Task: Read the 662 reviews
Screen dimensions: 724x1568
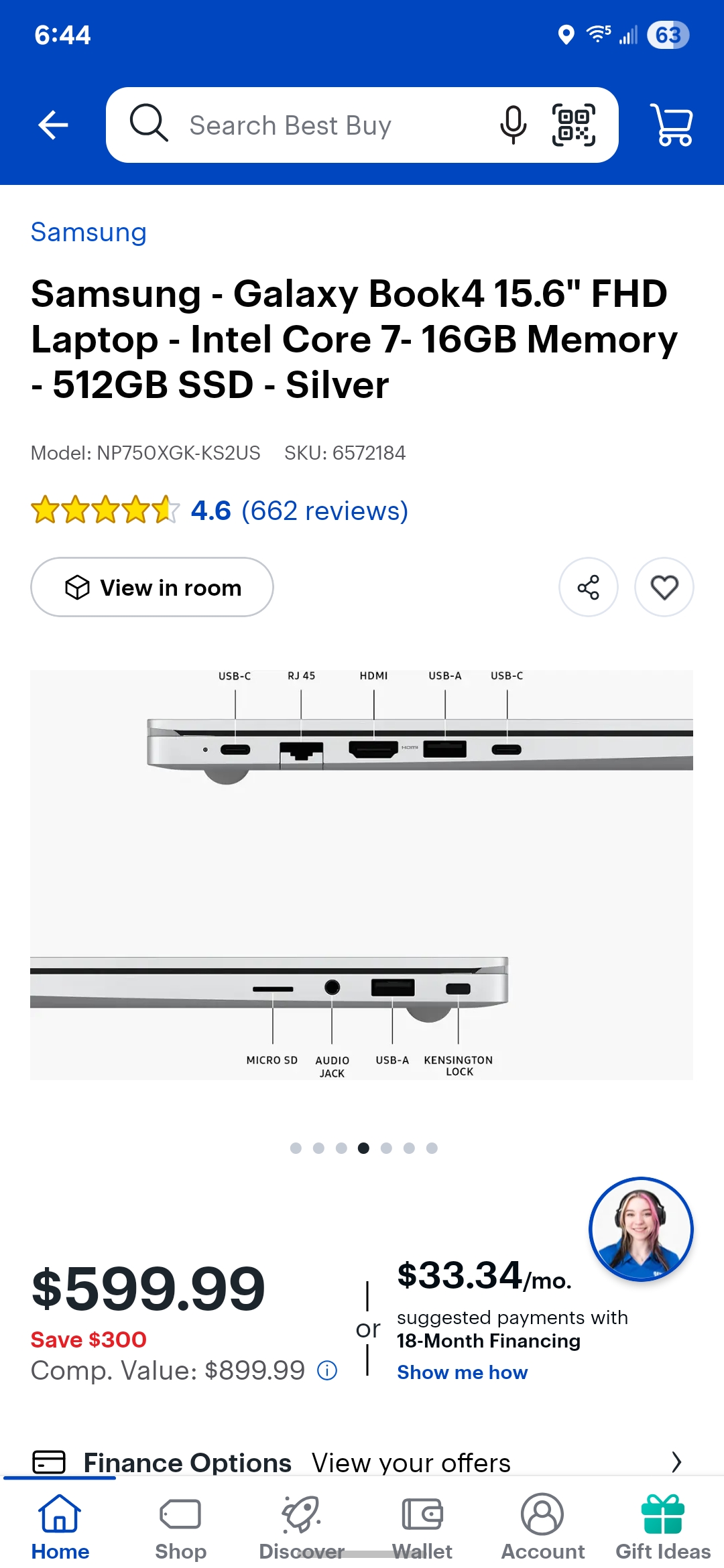Action: point(324,511)
